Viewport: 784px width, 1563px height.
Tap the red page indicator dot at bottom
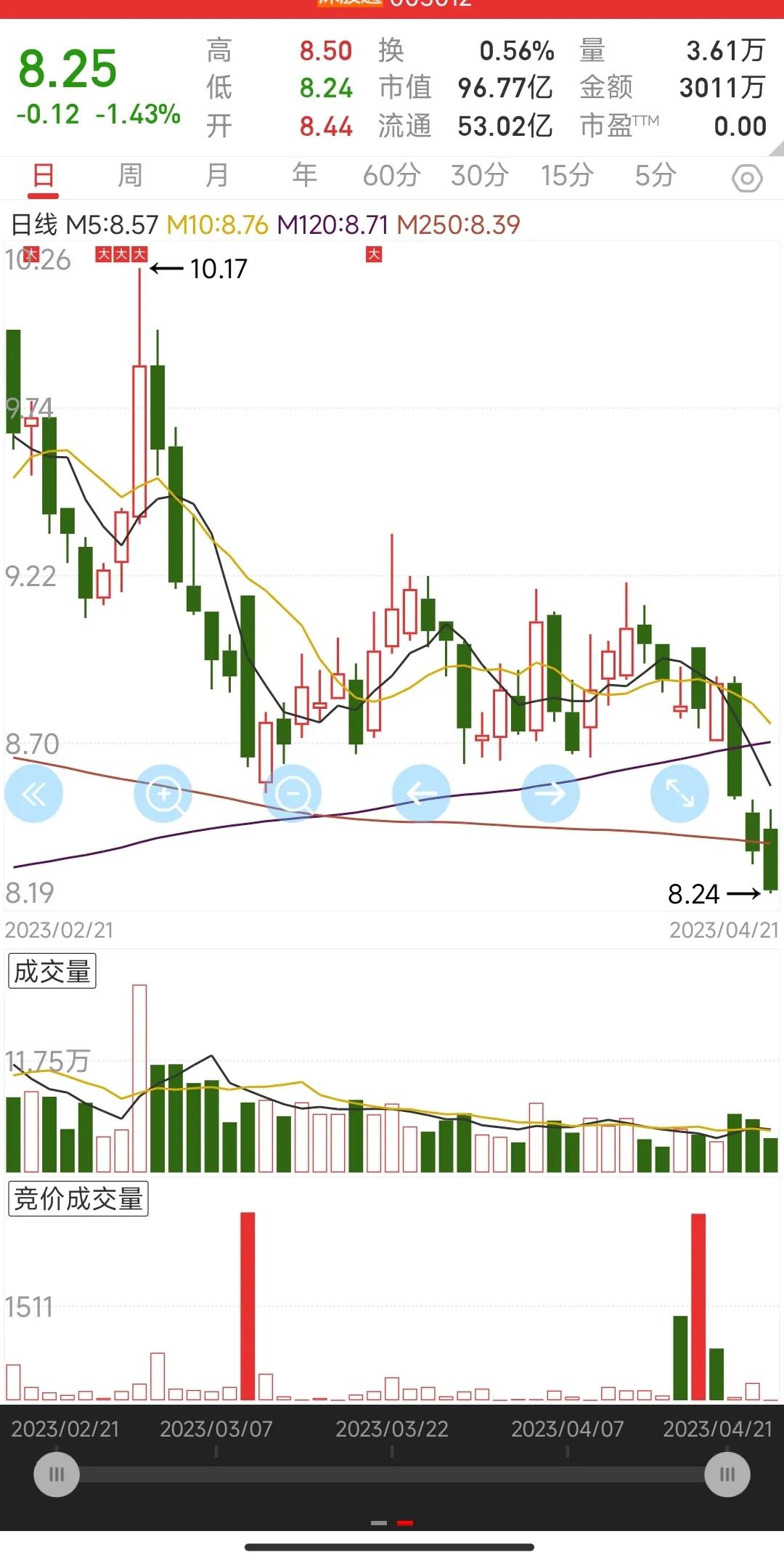point(404,1522)
